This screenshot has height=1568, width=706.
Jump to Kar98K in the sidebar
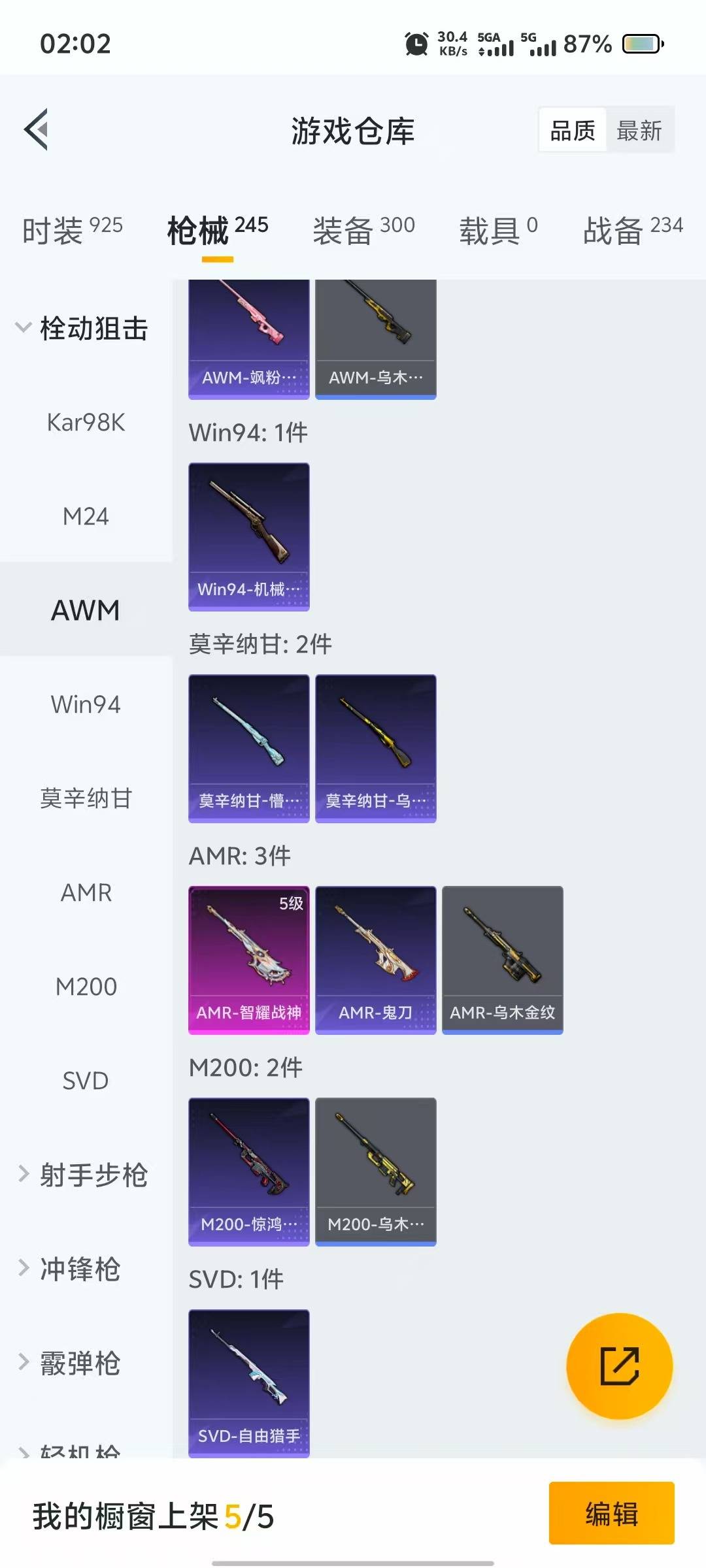click(86, 422)
